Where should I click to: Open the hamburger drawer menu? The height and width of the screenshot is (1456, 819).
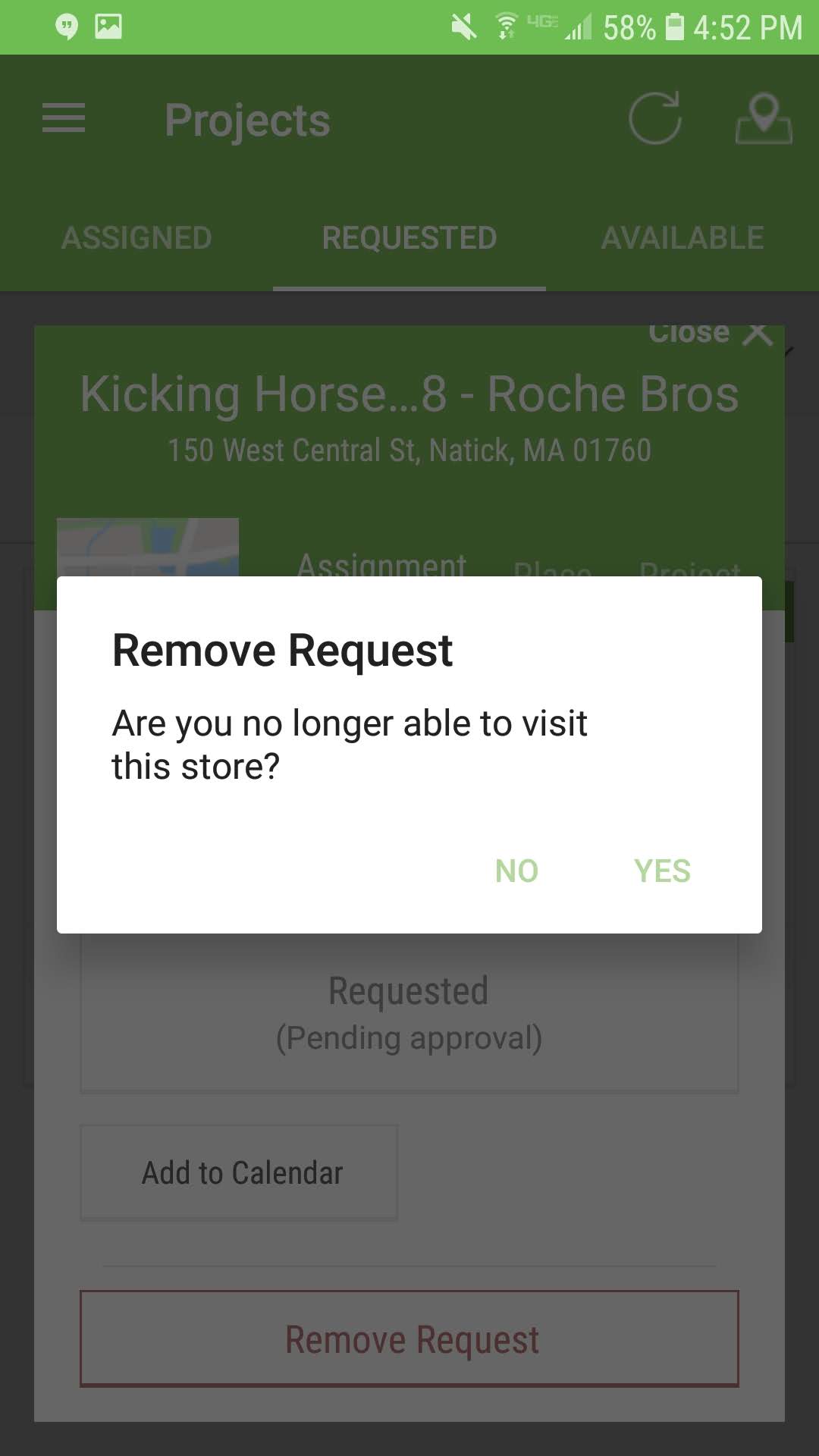coord(64,118)
